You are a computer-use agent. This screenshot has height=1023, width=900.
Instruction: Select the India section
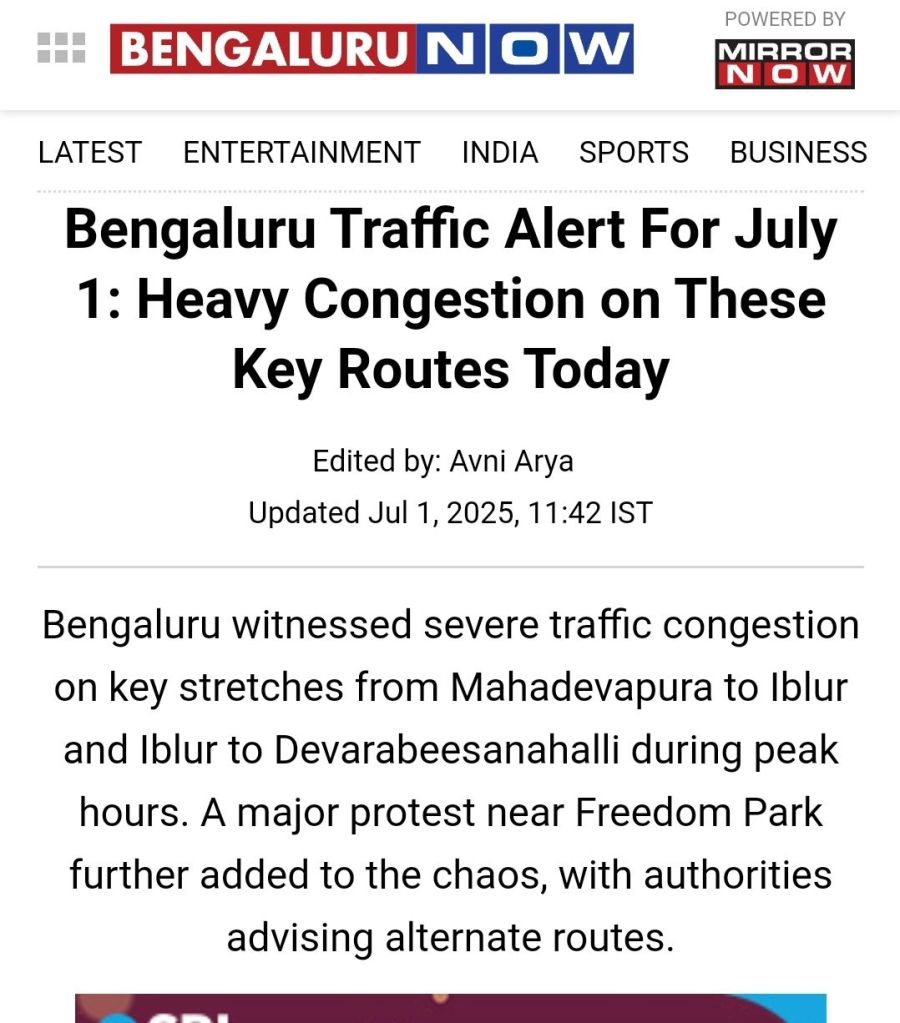click(499, 152)
